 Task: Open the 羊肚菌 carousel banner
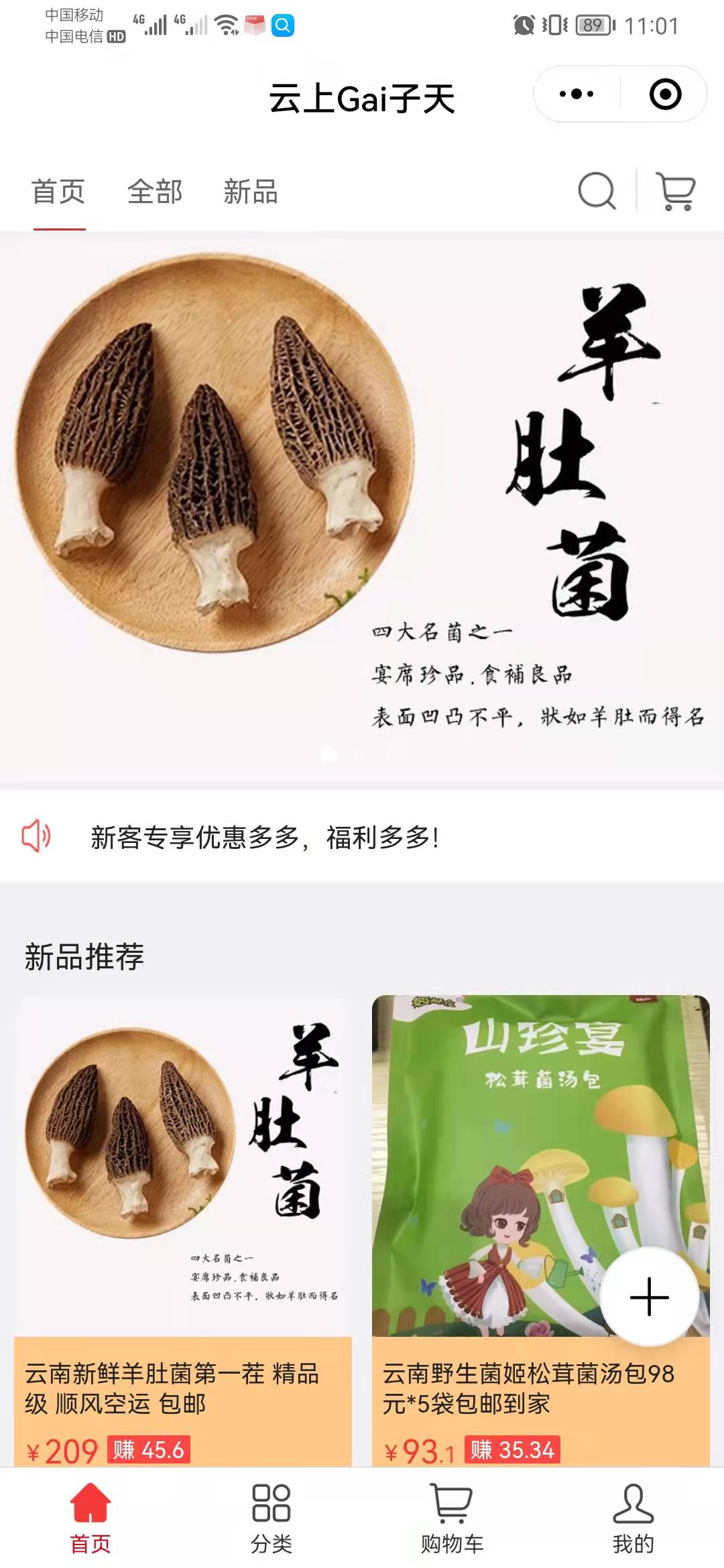(362, 506)
